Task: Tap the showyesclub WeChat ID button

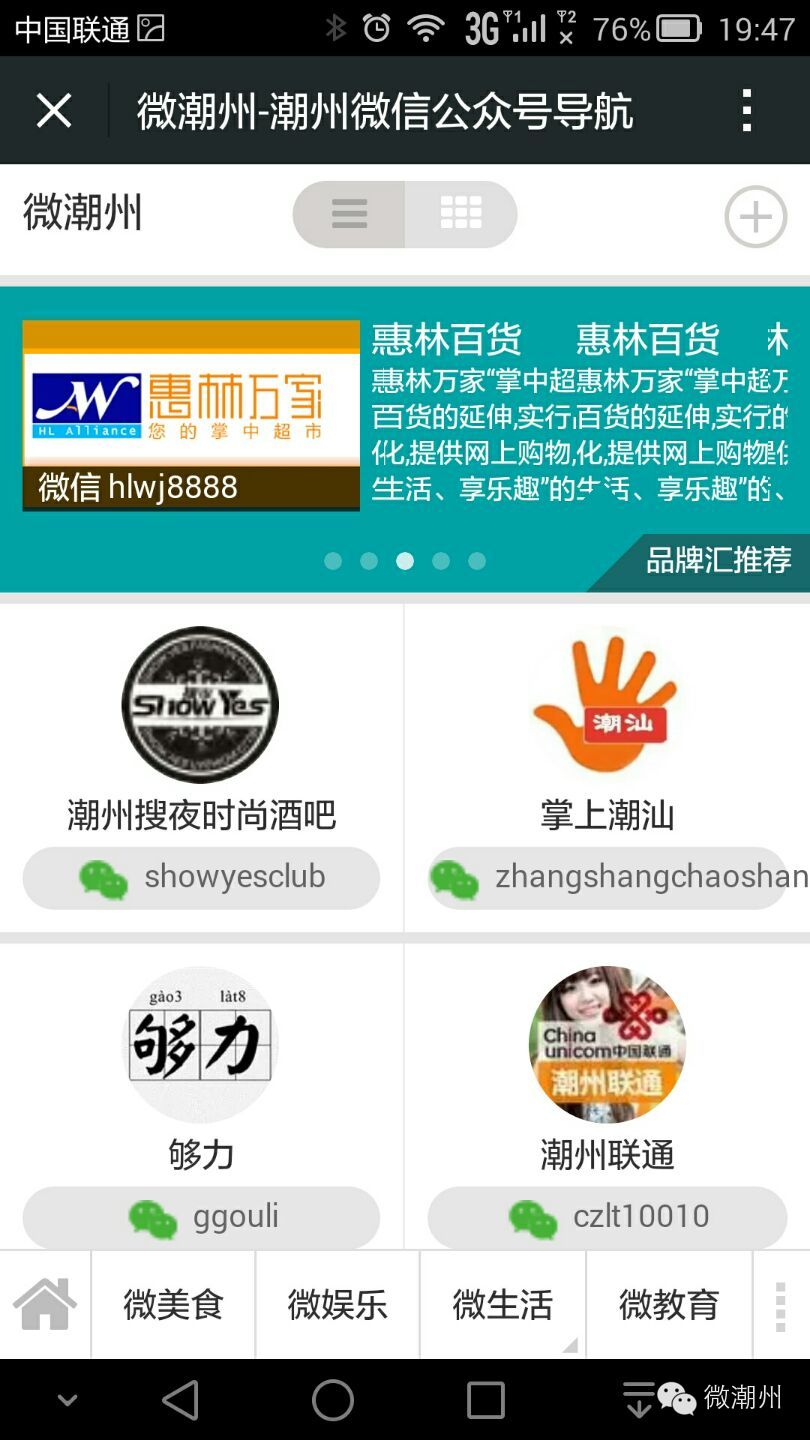Action: (201, 878)
